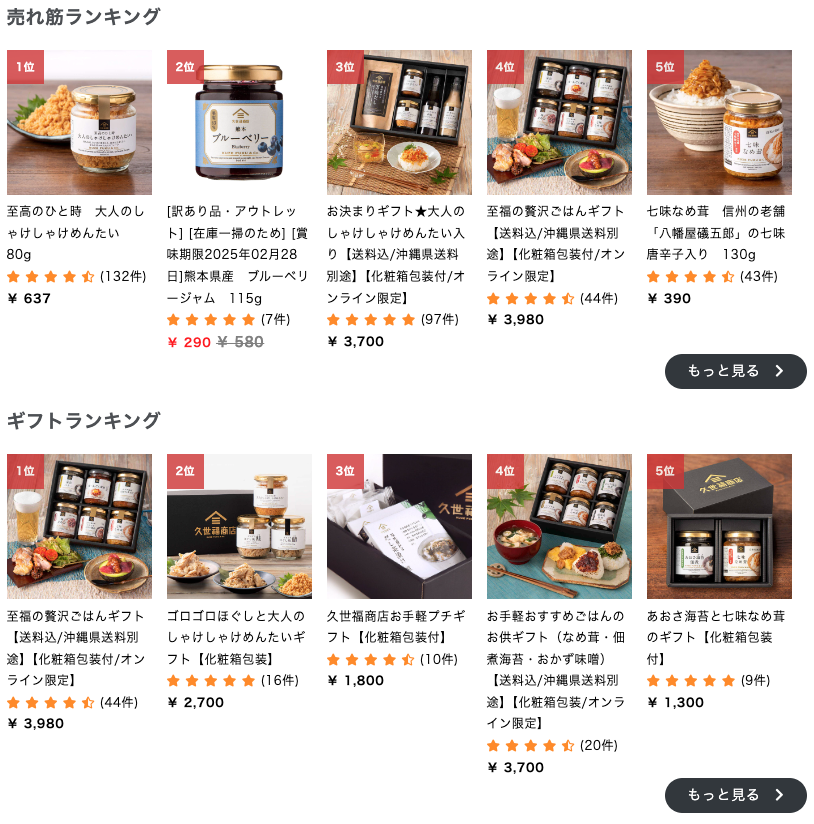View お決まりギフト★大人のしゃけしゃけめんたい入り
The width and height of the screenshot is (814, 824).
coord(399,123)
